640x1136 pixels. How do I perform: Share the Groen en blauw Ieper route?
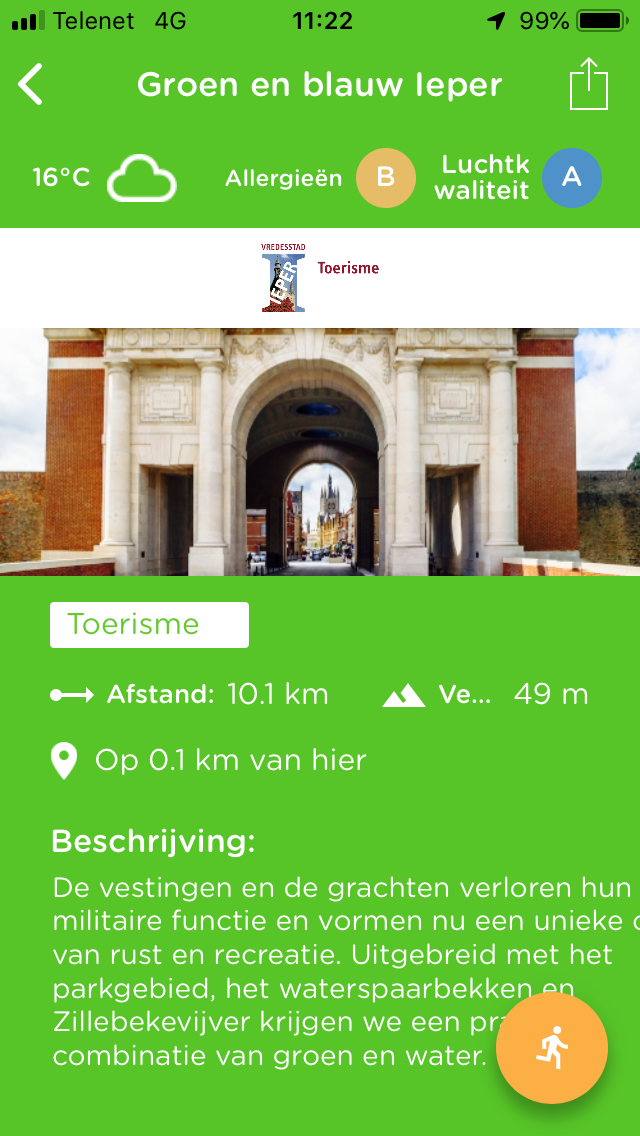point(588,85)
